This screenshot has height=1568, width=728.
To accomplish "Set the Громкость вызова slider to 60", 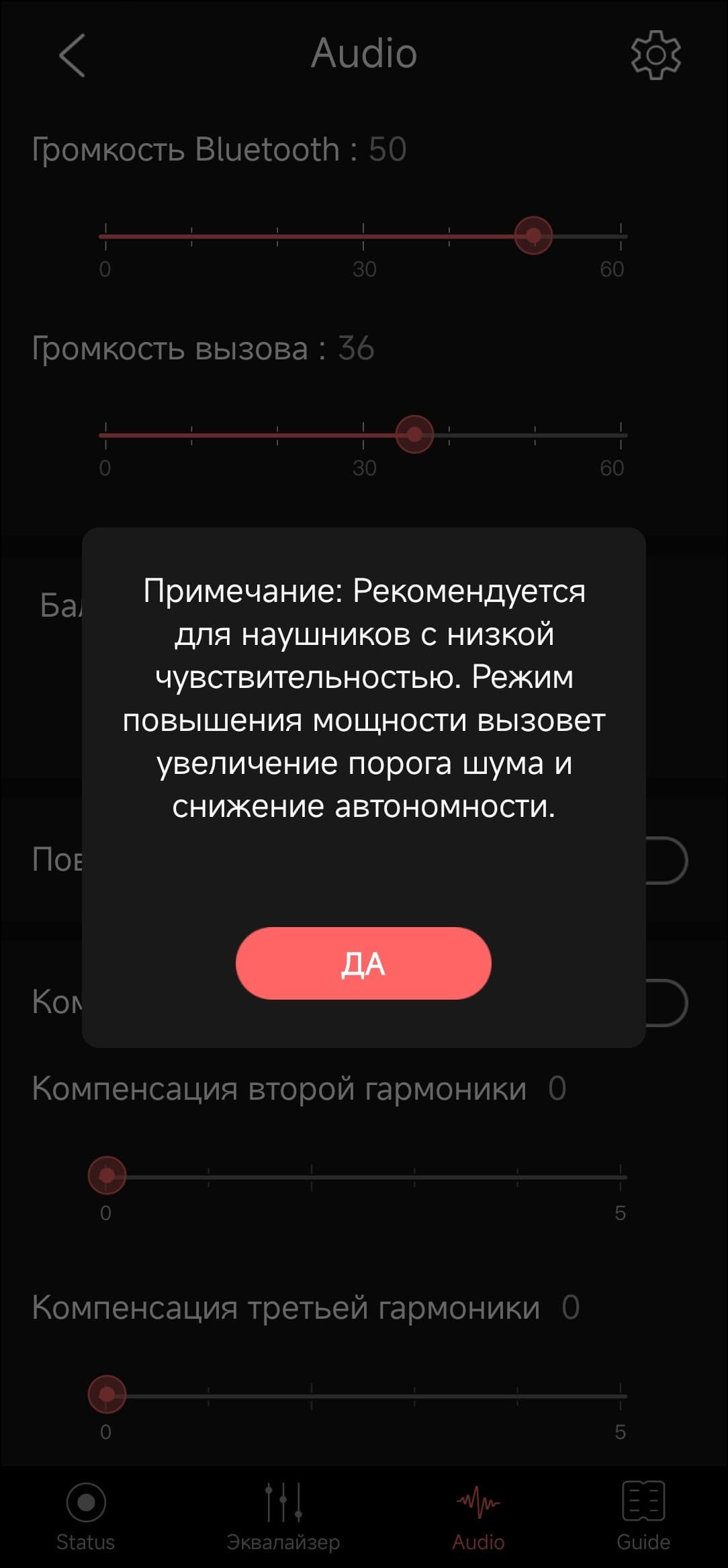I will coord(621,435).
